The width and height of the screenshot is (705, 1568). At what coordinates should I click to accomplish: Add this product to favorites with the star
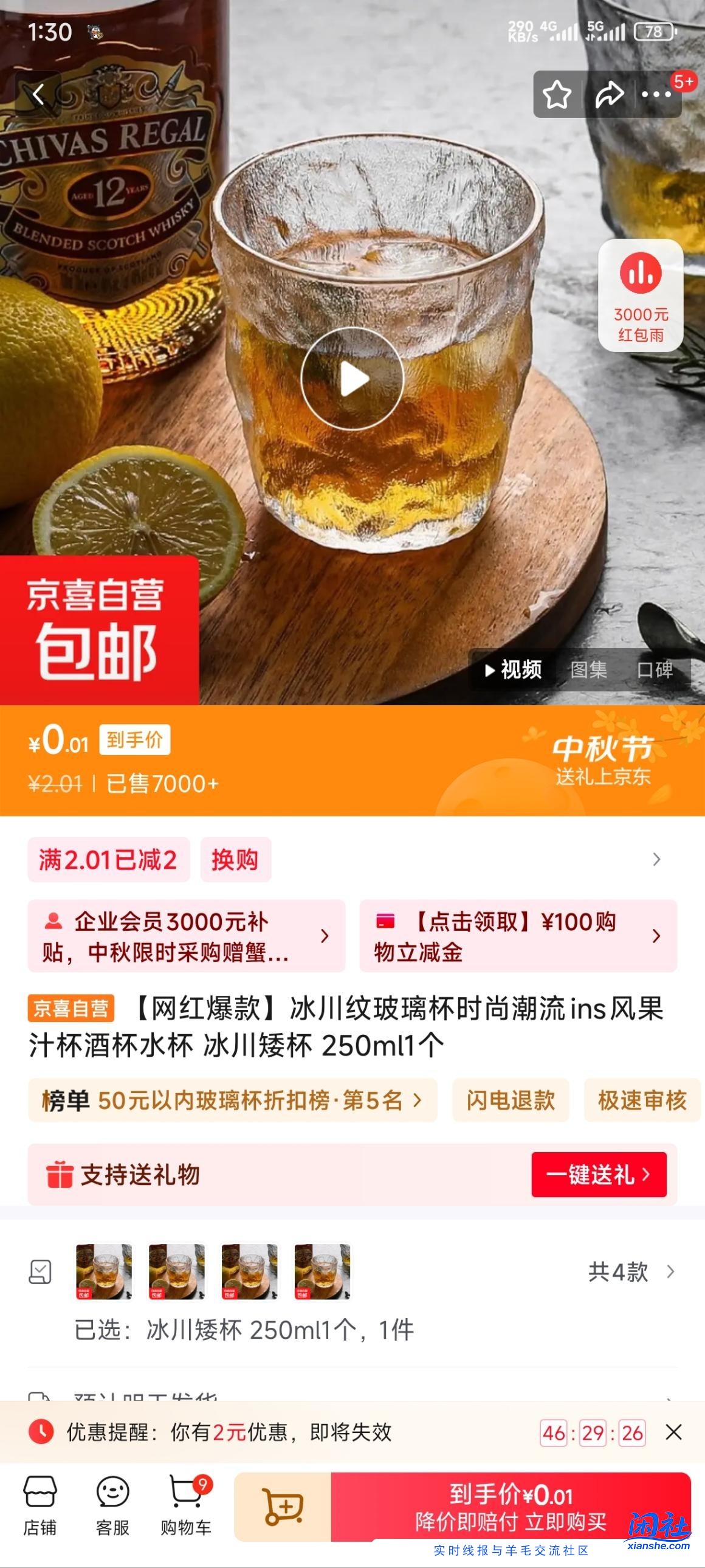tap(557, 95)
